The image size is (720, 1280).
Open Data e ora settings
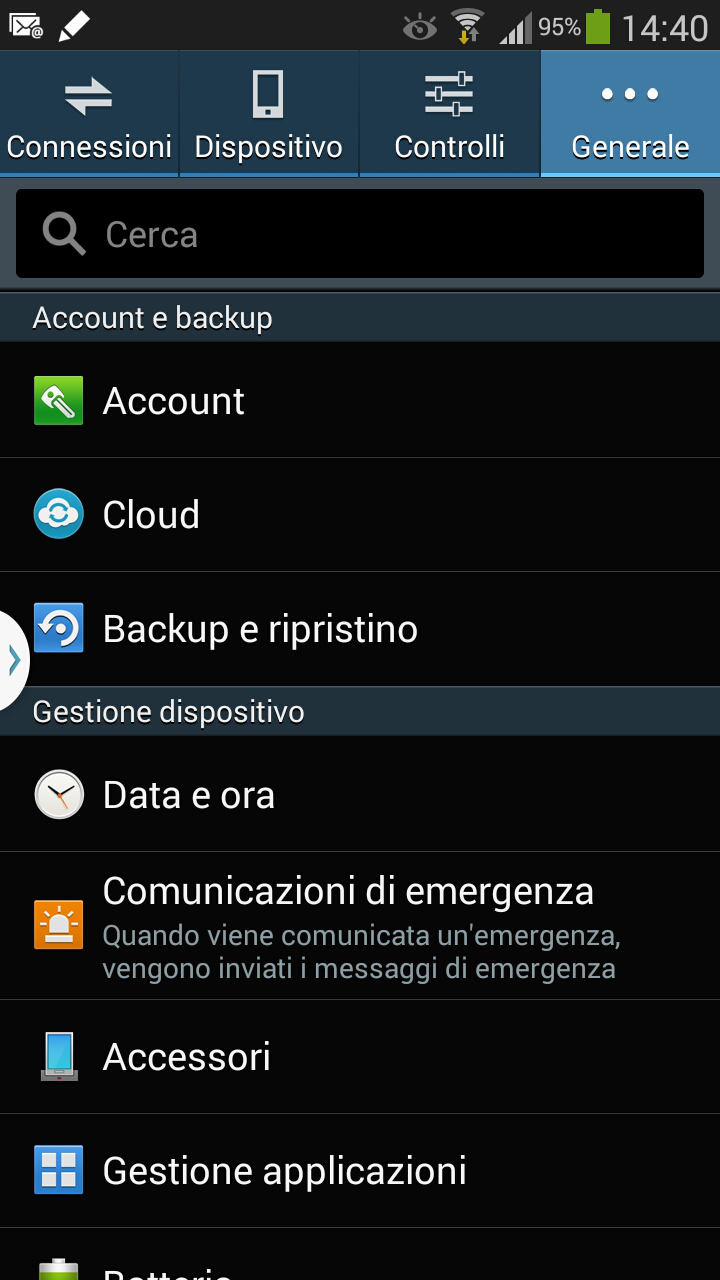pyautogui.click(x=360, y=795)
